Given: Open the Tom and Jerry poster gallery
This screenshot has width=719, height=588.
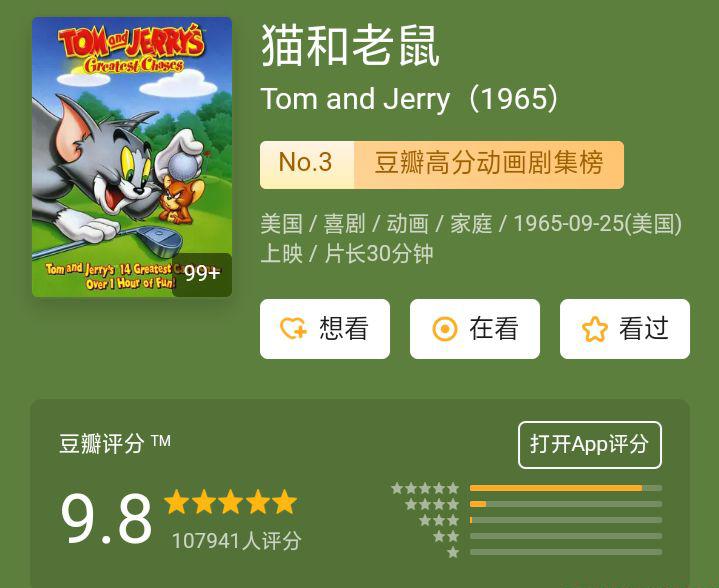Looking at the screenshot, I should click(x=132, y=157).
